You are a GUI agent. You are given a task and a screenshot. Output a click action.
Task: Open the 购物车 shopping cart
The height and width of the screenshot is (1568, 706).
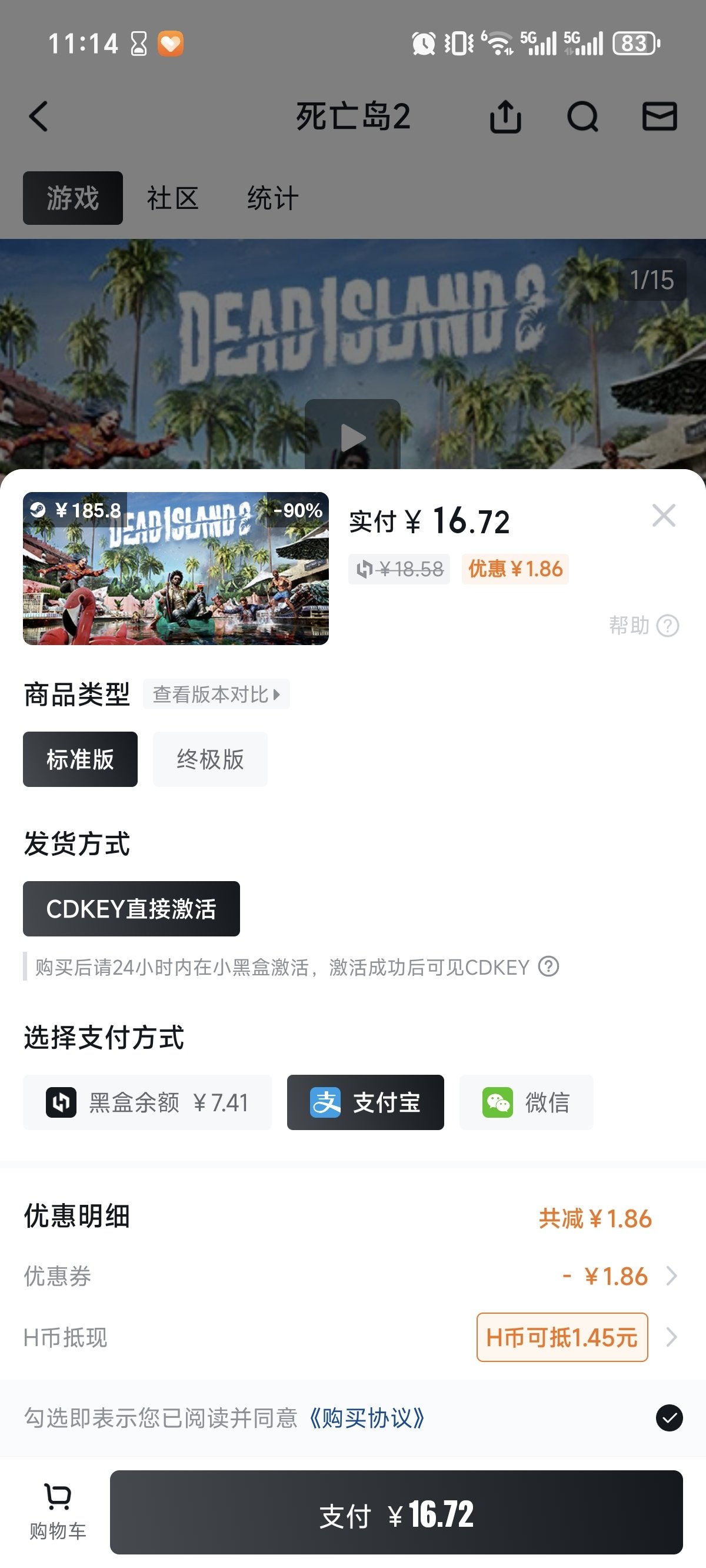pyautogui.click(x=58, y=1511)
